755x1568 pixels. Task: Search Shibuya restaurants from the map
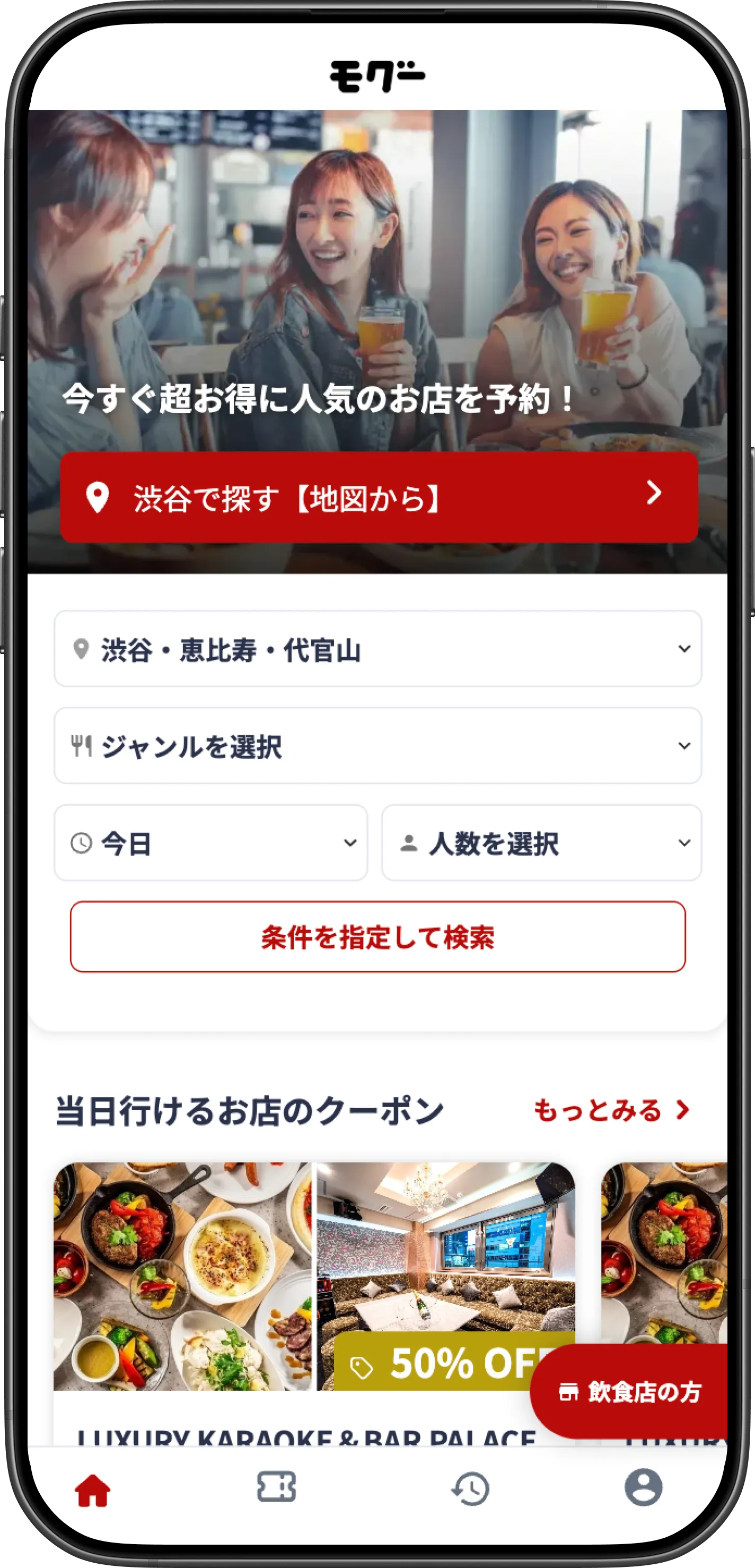tap(379, 496)
